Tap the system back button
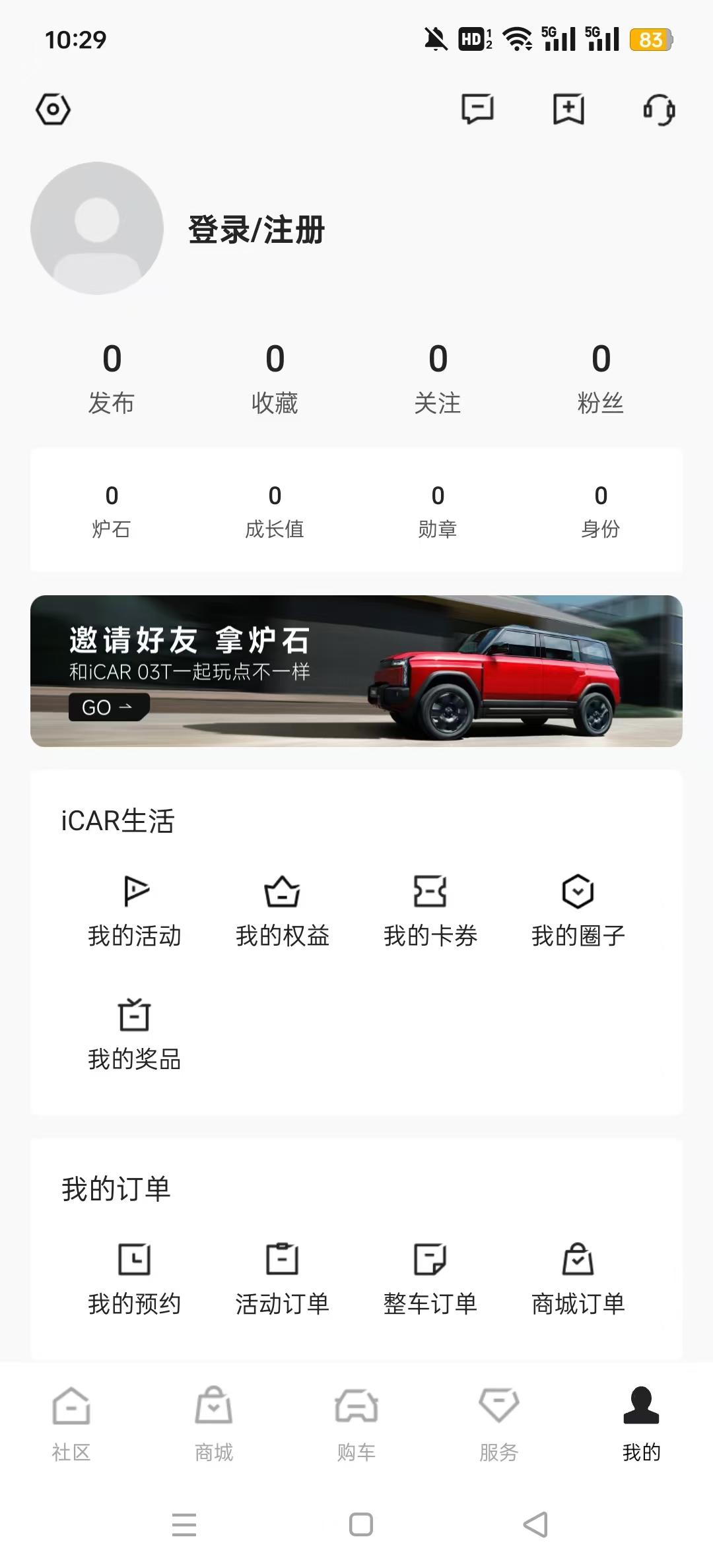 [535, 1524]
